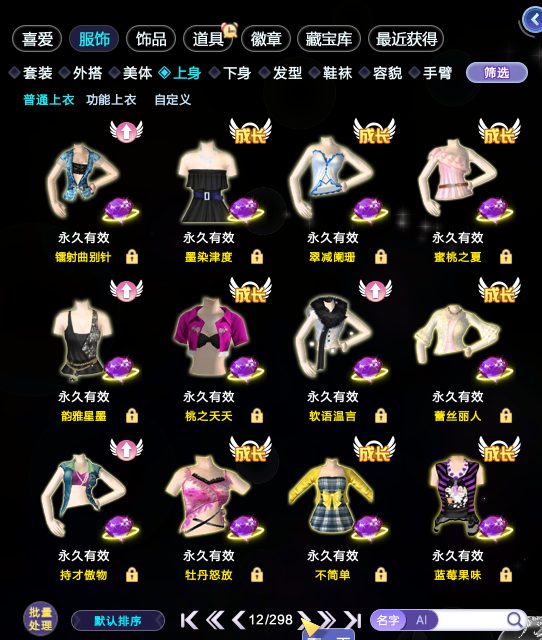Switch to 功能上衣 sub-tab
Image resolution: width=542 pixels, height=640 pixels.
click(x=111, y=100)
